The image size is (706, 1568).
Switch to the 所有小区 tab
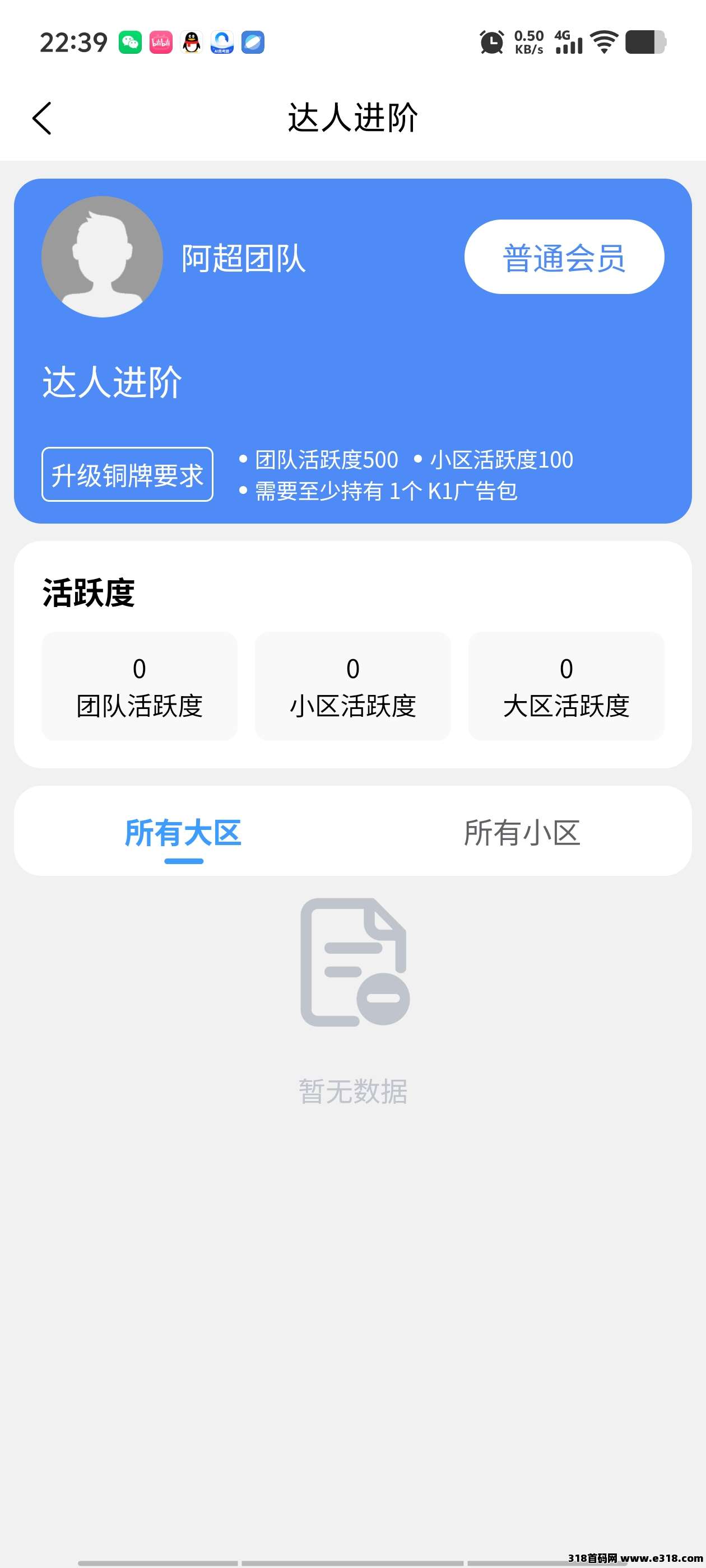(x=523, y=833)
